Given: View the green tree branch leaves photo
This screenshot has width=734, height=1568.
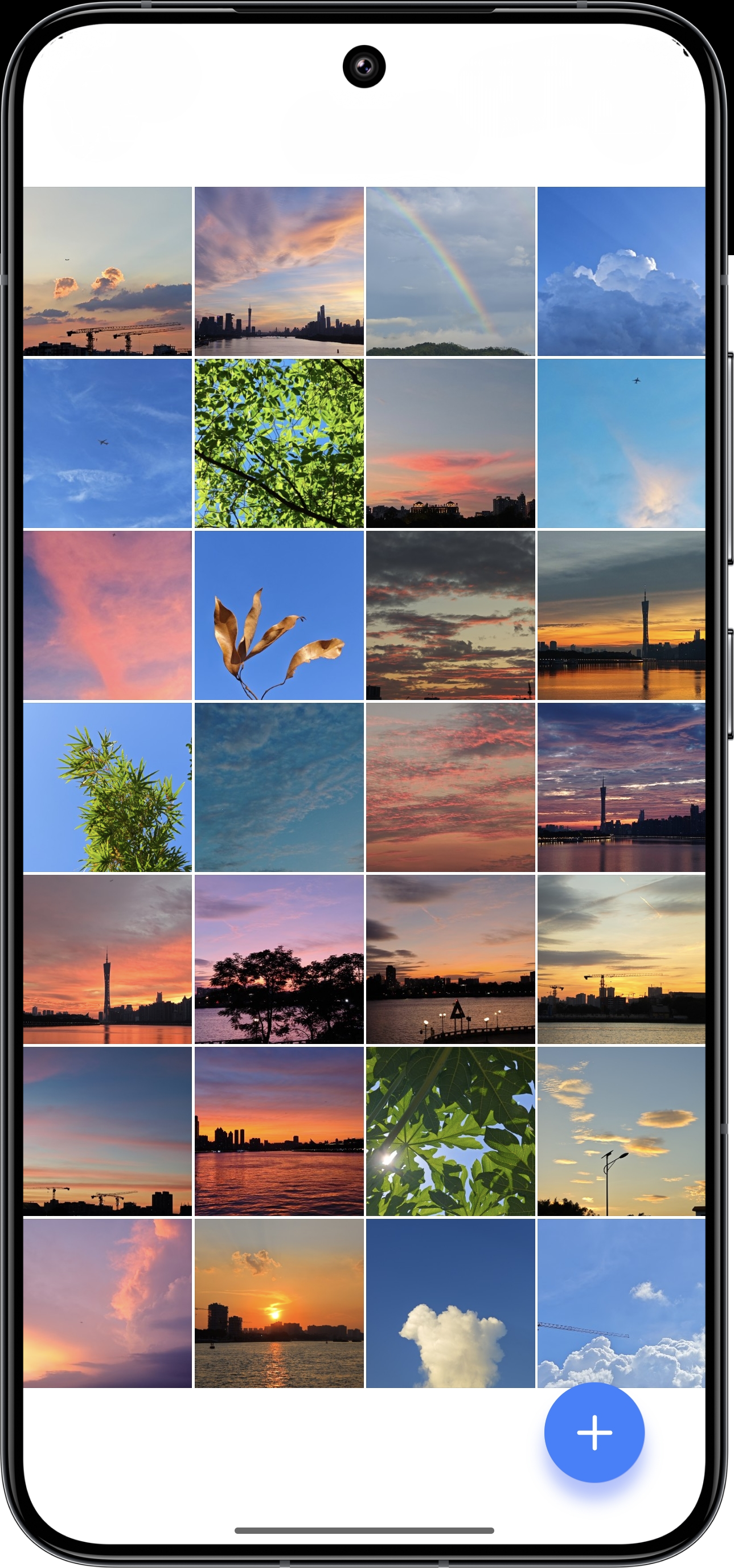Looking at the screenshot, I should (279, 443).
